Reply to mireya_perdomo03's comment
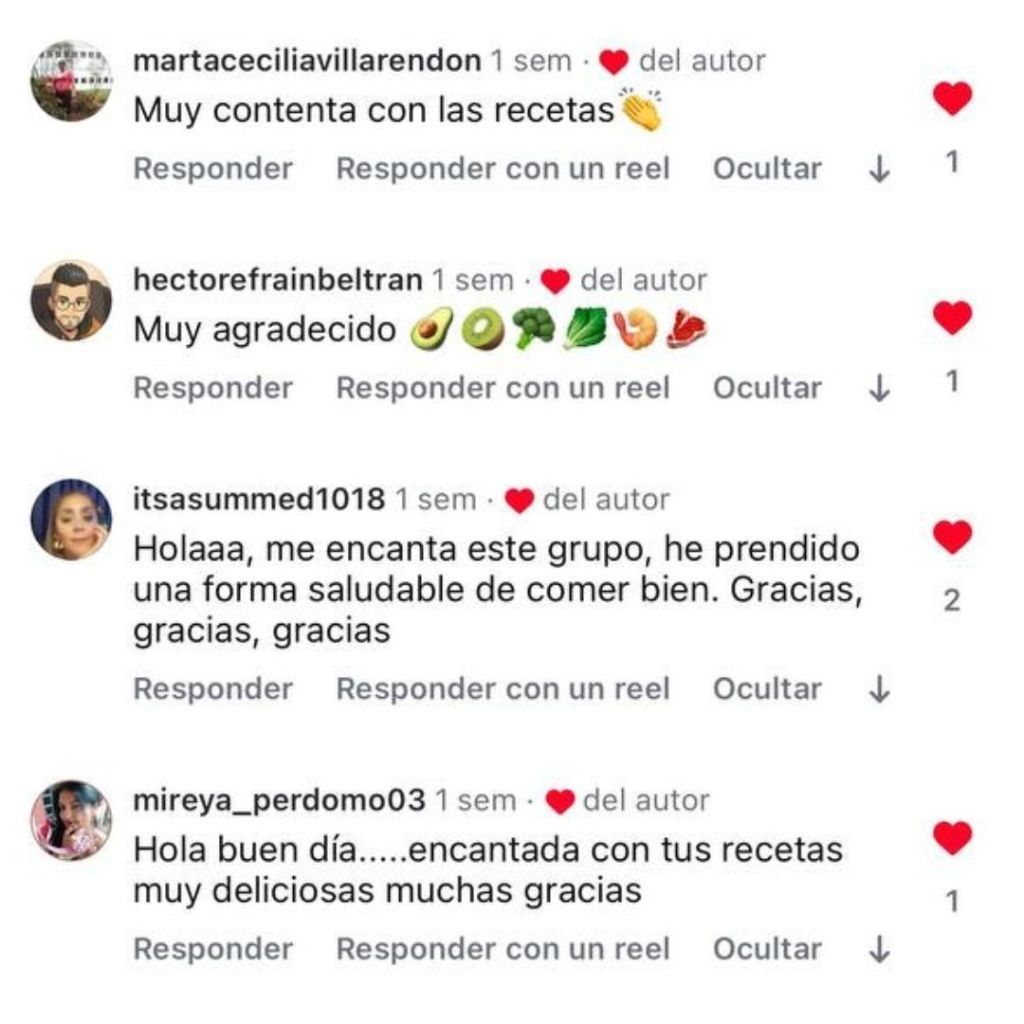 [213, 949]
